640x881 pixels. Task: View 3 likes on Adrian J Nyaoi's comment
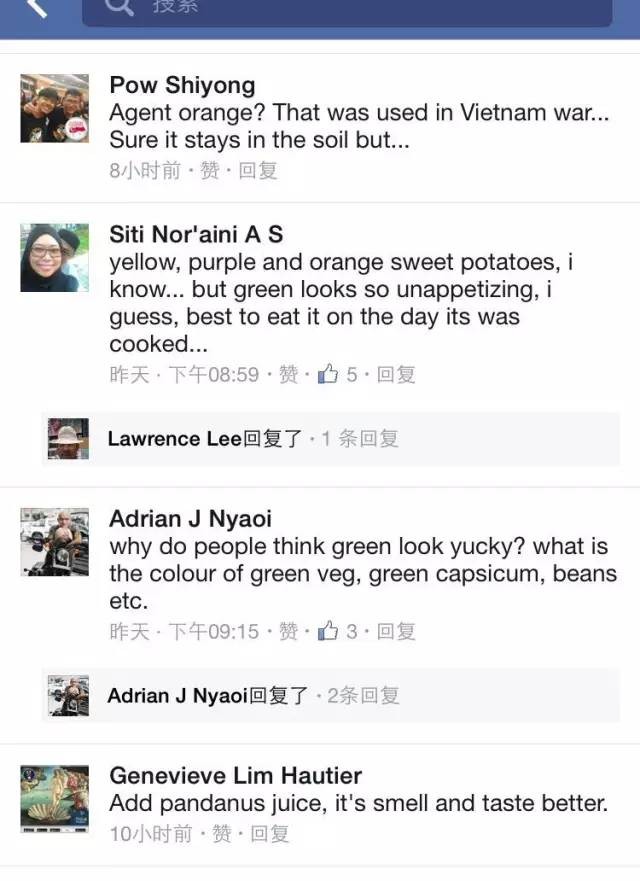[339, 632]
